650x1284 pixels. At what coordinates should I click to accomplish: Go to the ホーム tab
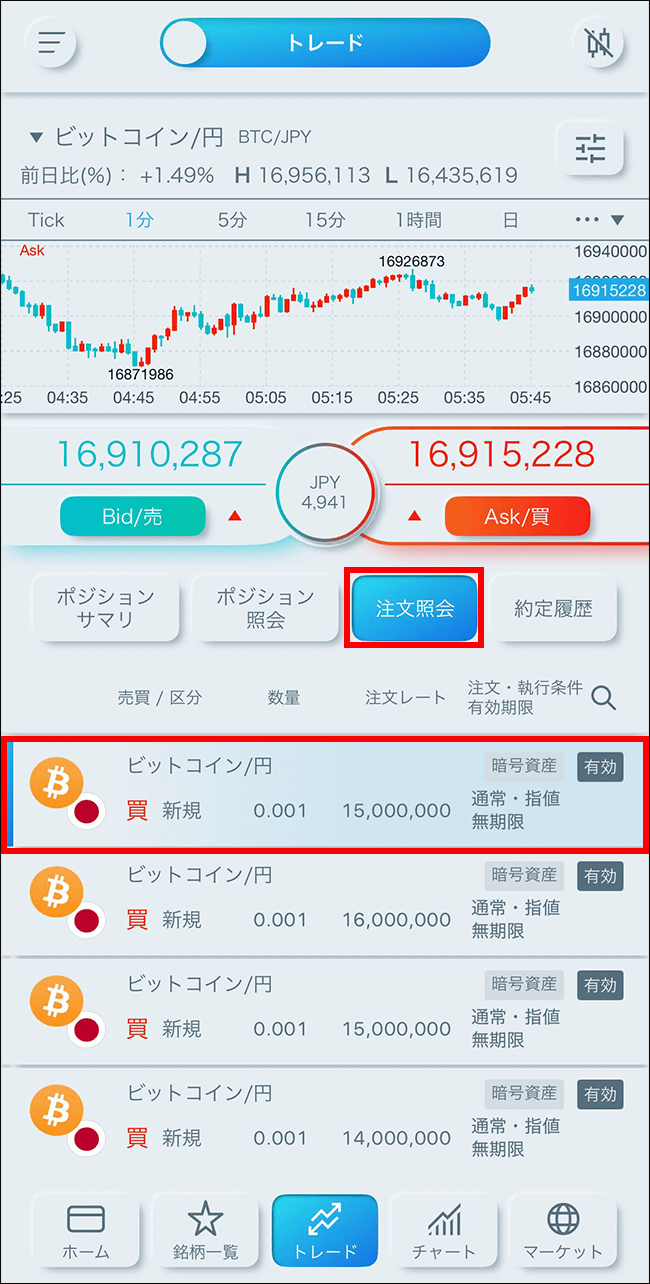(86, 1232)
